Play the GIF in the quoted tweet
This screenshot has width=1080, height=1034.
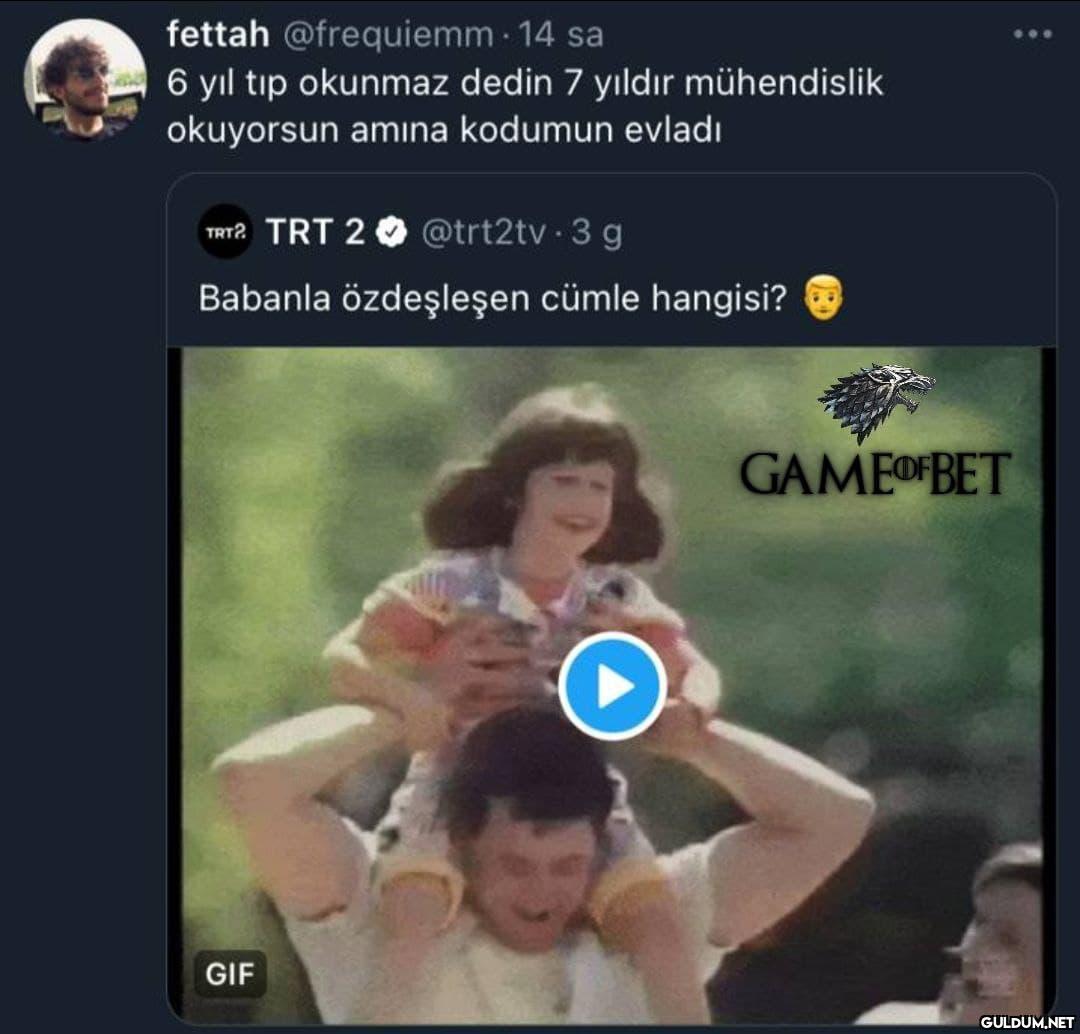click(x=612, y=686)
